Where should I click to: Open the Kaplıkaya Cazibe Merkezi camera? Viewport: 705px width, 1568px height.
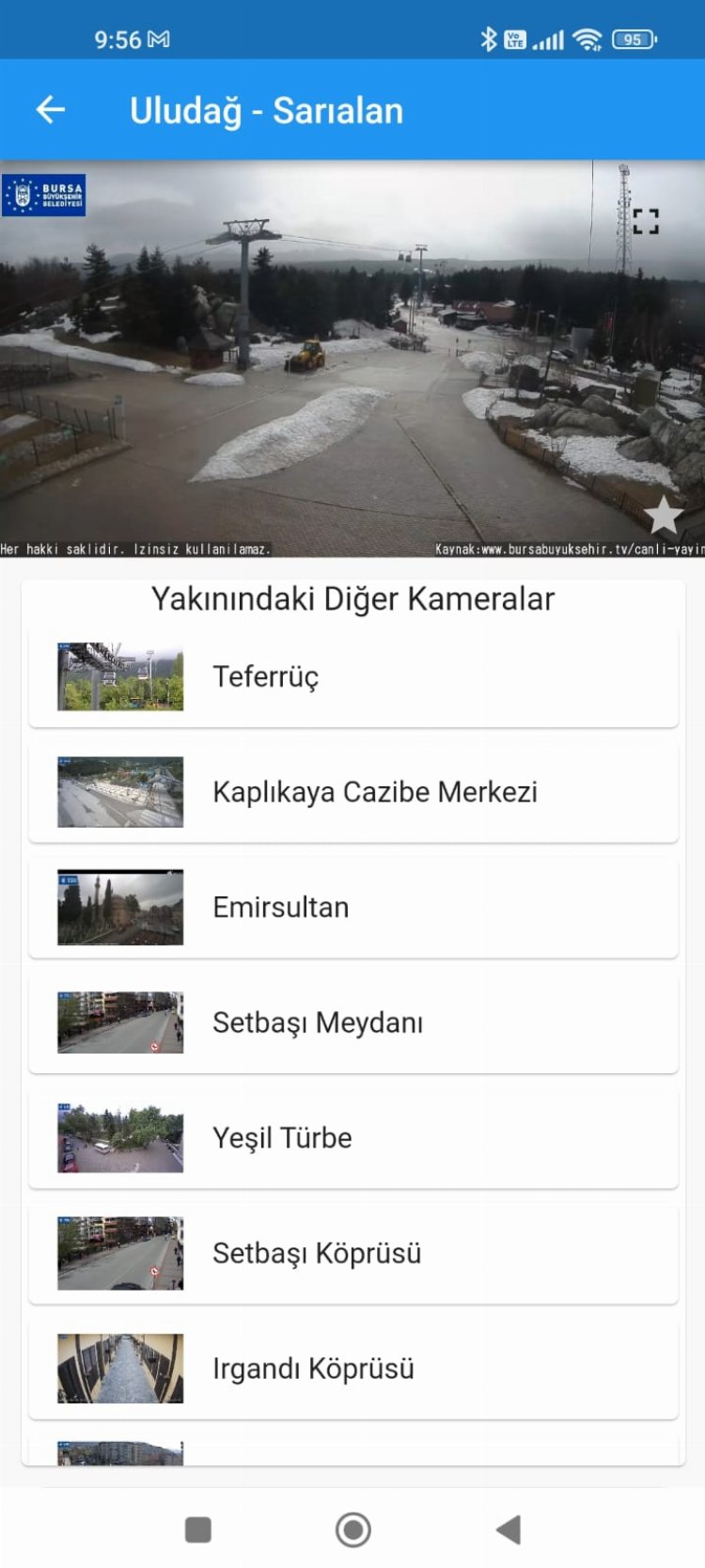coord(352,792)
